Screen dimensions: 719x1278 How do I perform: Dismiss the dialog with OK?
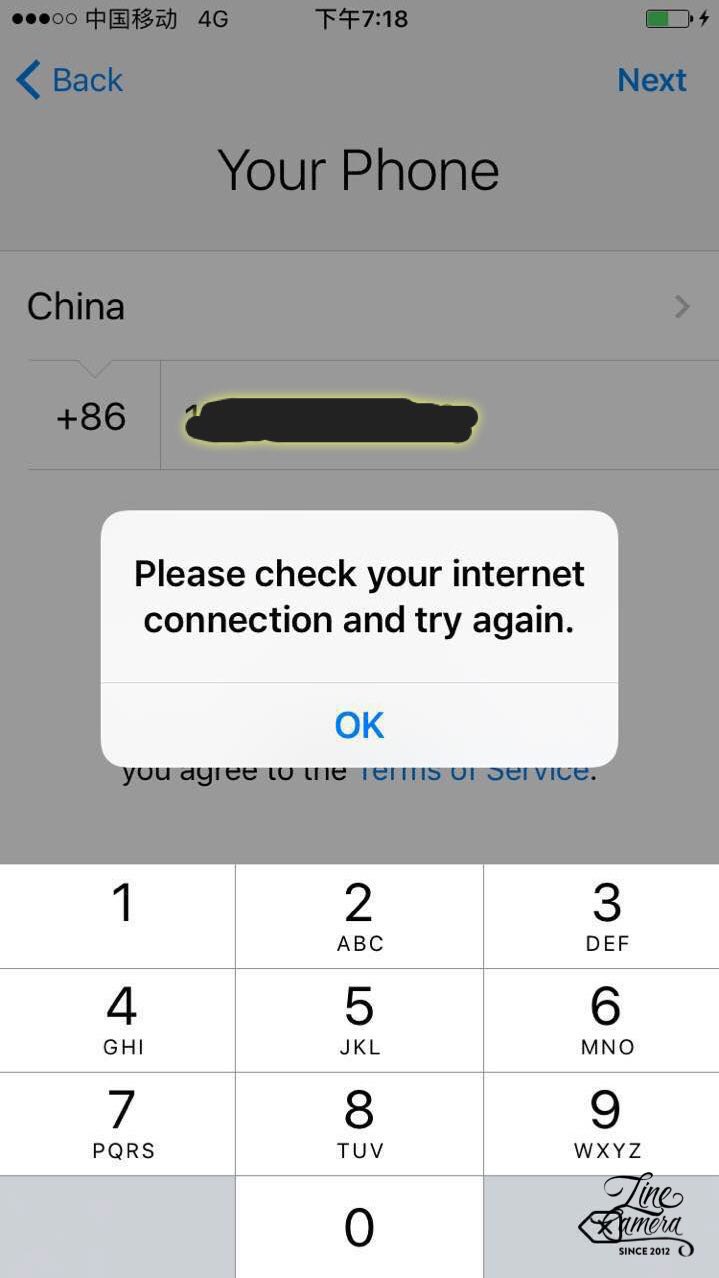coord(359,725)
